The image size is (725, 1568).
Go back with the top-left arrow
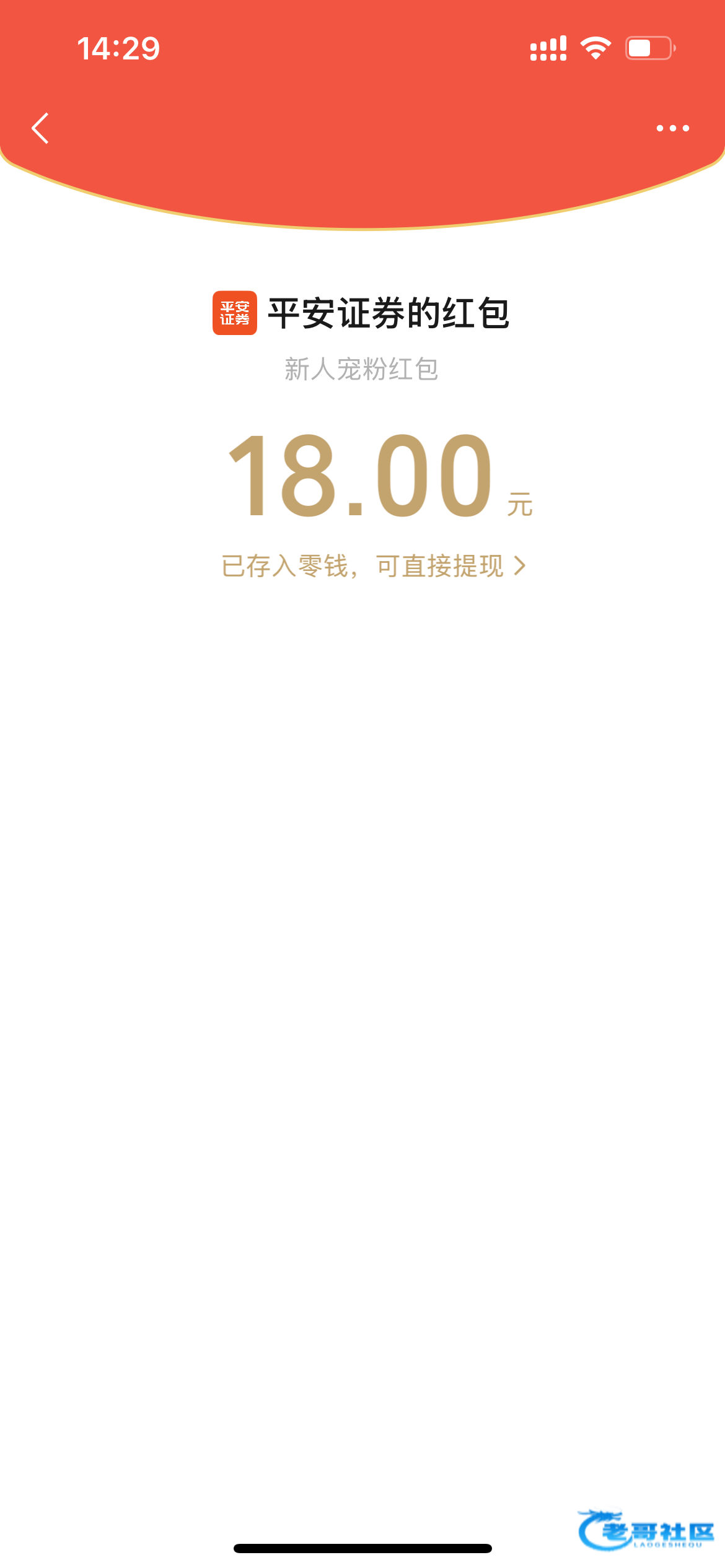click(40, 128)
